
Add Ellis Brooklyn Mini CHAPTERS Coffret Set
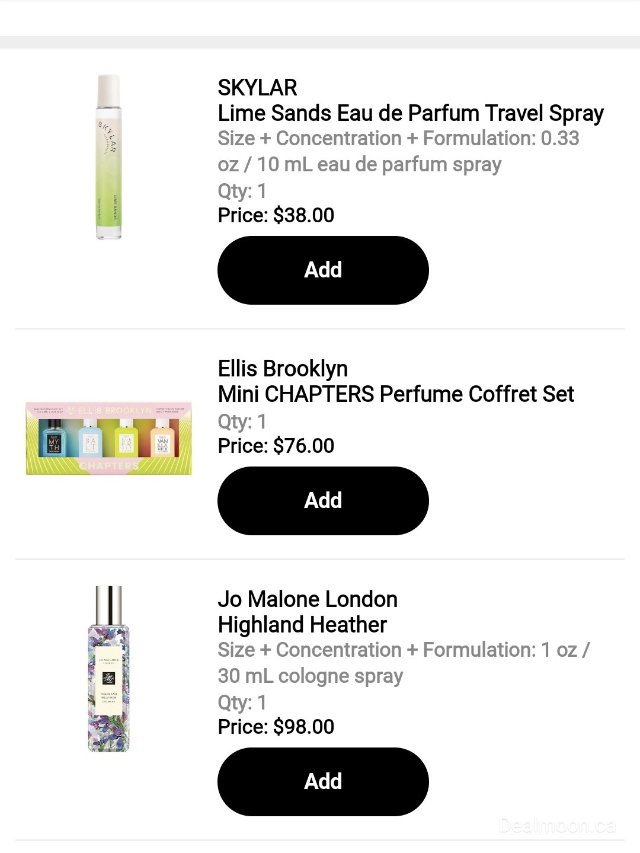[323, 500]
